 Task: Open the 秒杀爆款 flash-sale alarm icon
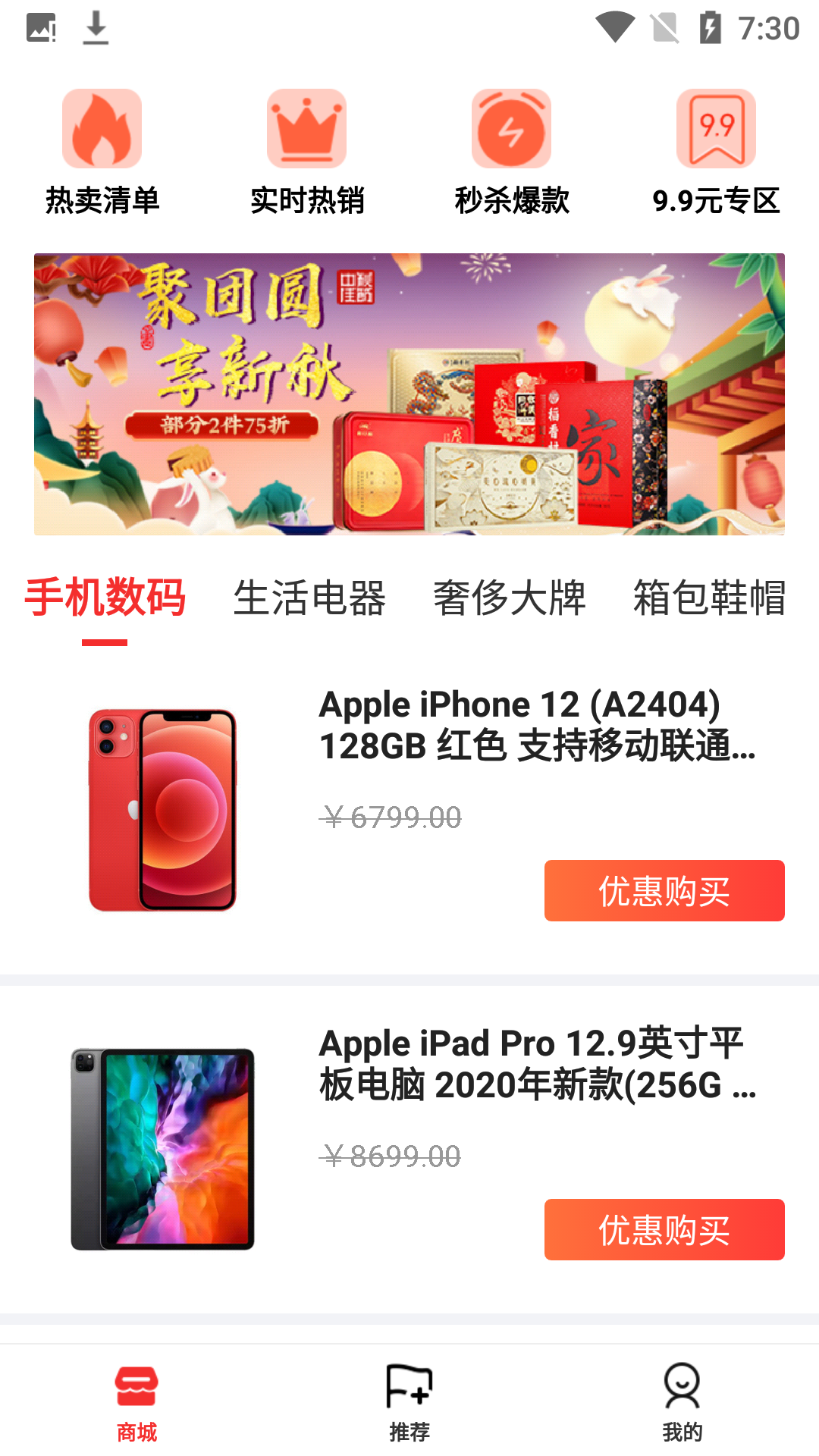click(511, 127)
